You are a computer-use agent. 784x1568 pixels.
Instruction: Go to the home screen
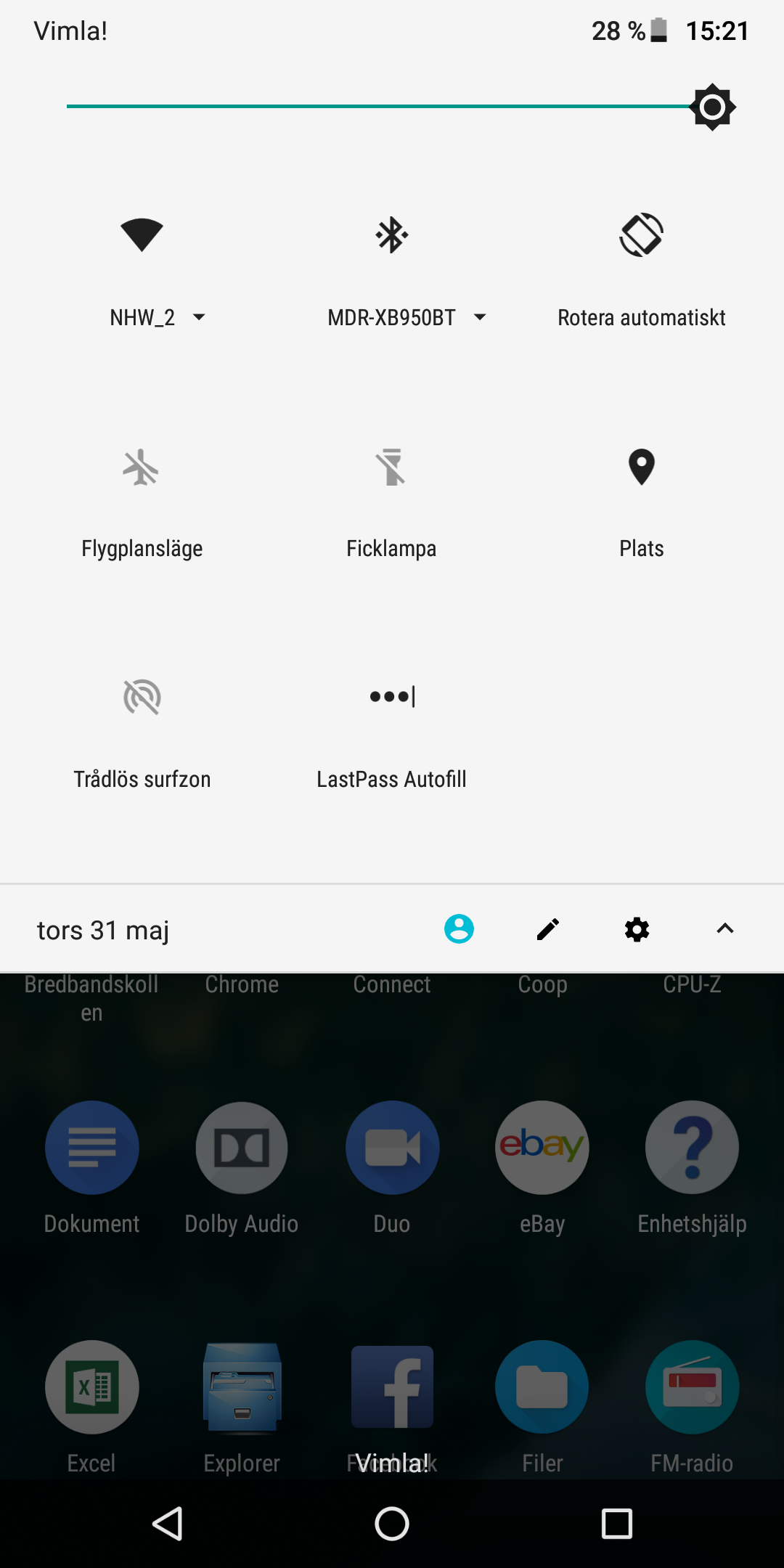pyautogui.click(x=392, y=1523)
